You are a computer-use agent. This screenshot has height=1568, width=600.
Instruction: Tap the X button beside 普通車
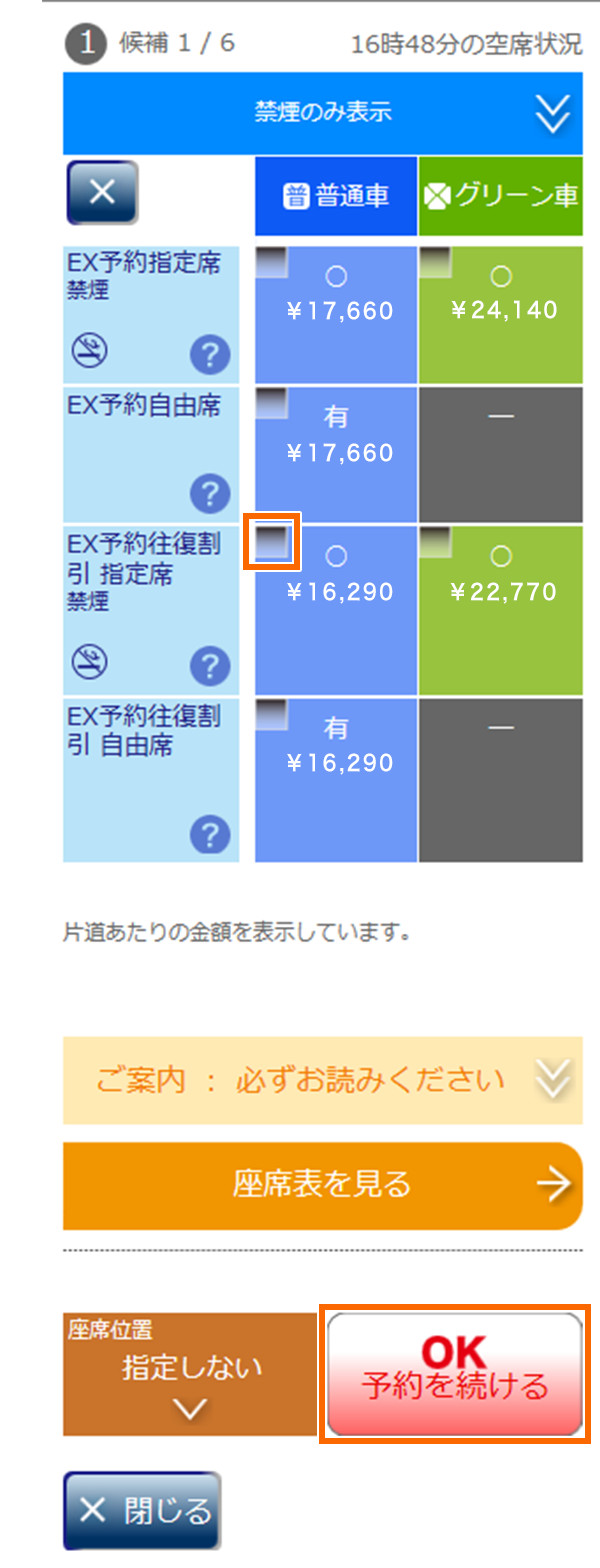(x=102, y=192)
